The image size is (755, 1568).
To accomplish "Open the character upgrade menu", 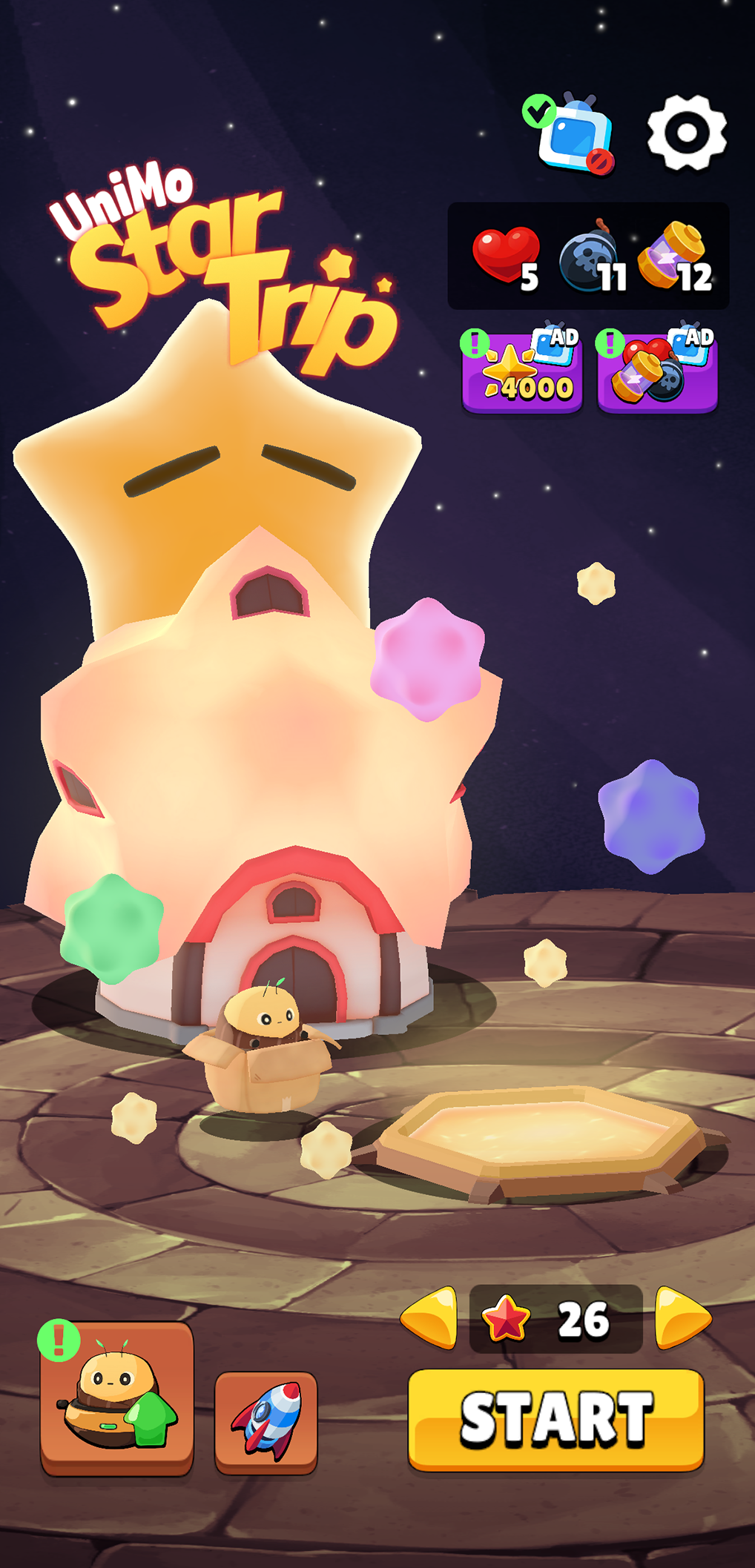I will tap(116, 1397).
